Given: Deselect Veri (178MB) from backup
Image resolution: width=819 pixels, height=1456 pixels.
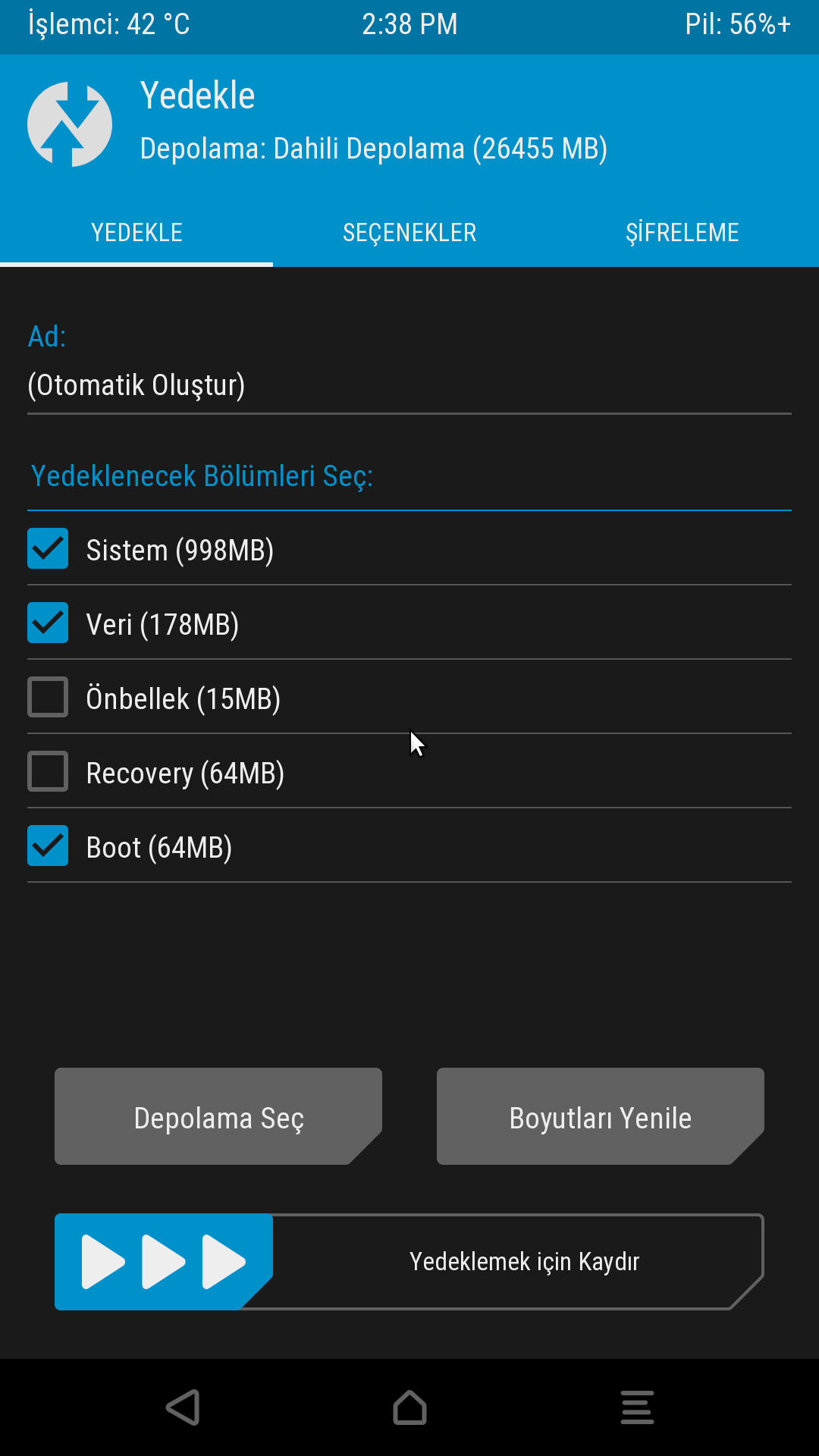Looking at the screenshot, I should click(x=48, y=623).
